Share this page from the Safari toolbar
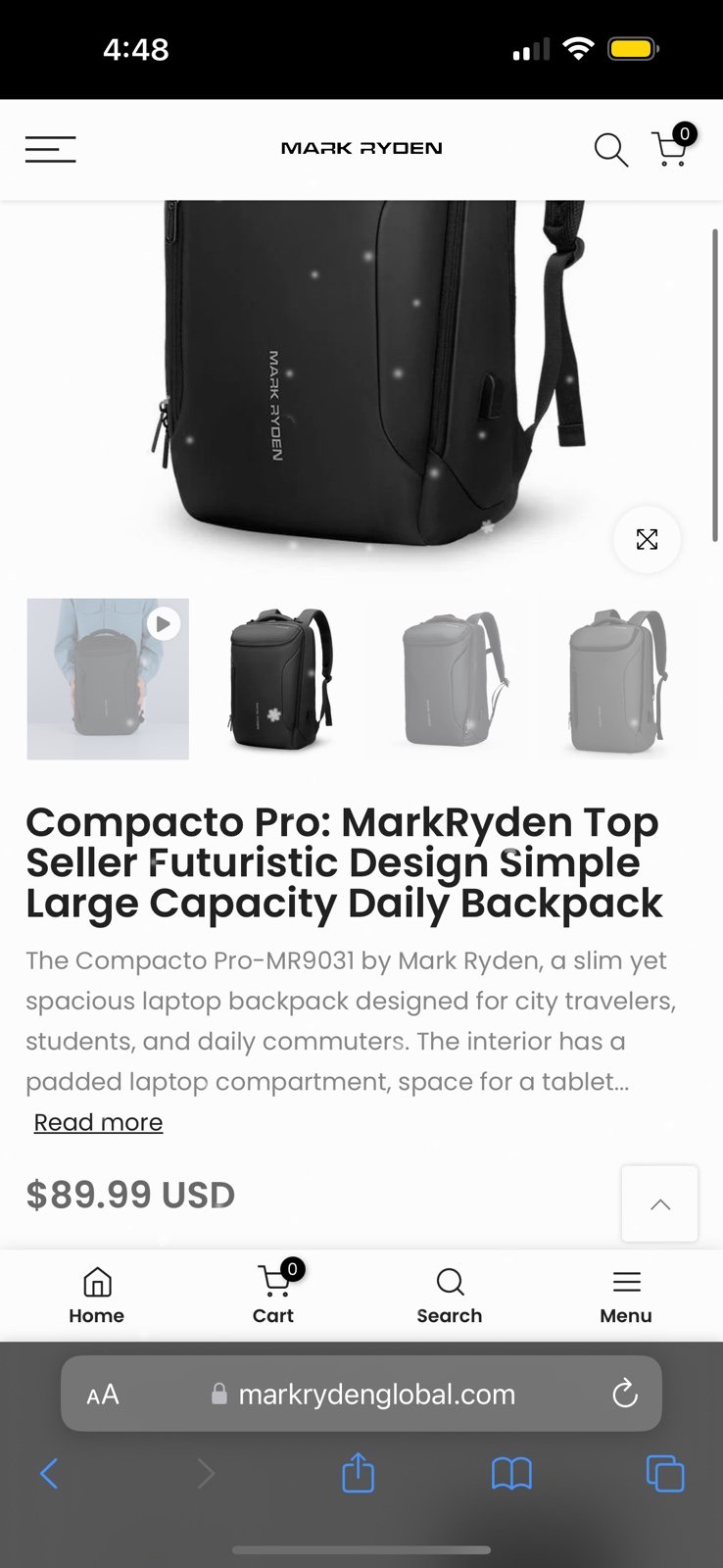 359,1472
